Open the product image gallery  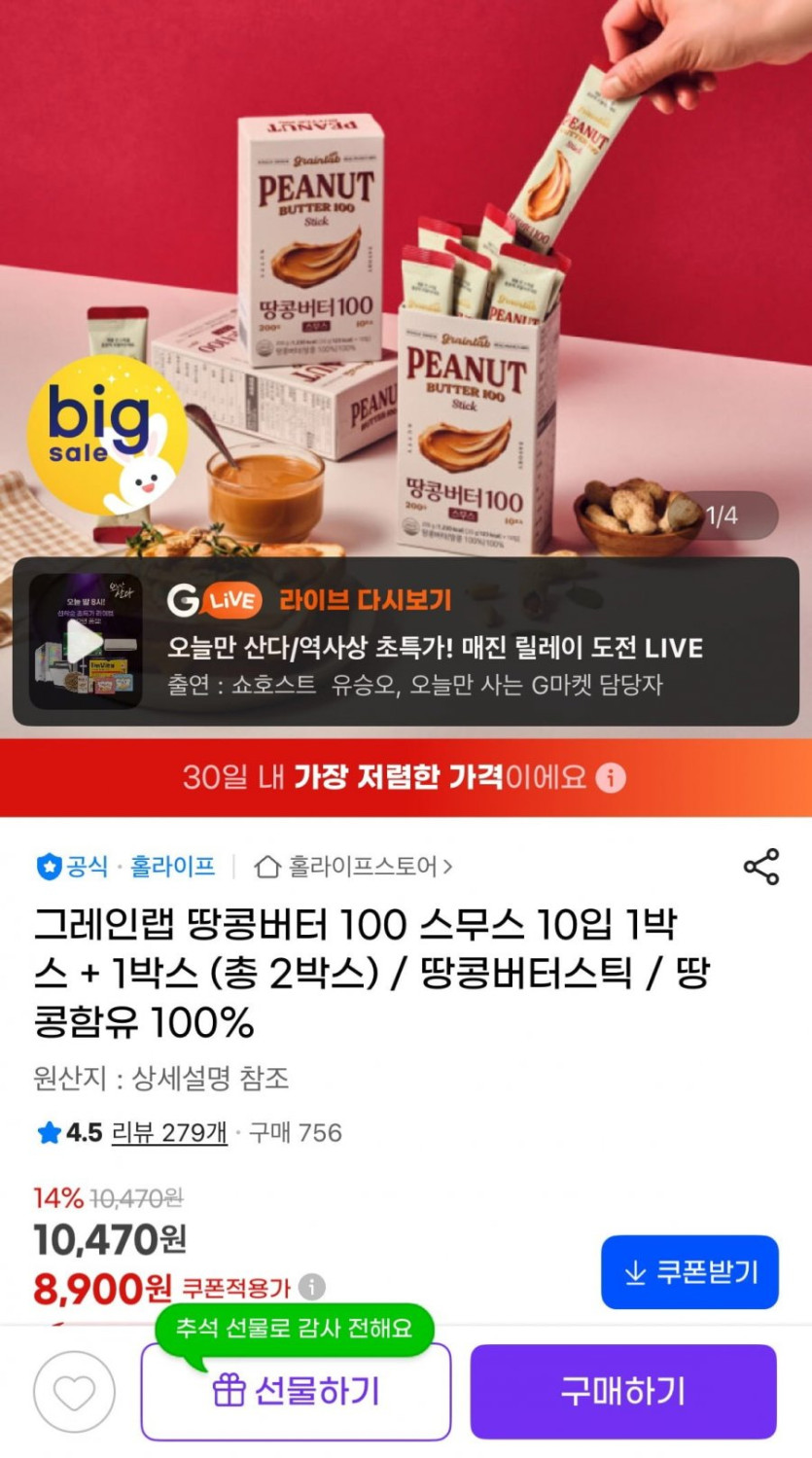point(406,272)
